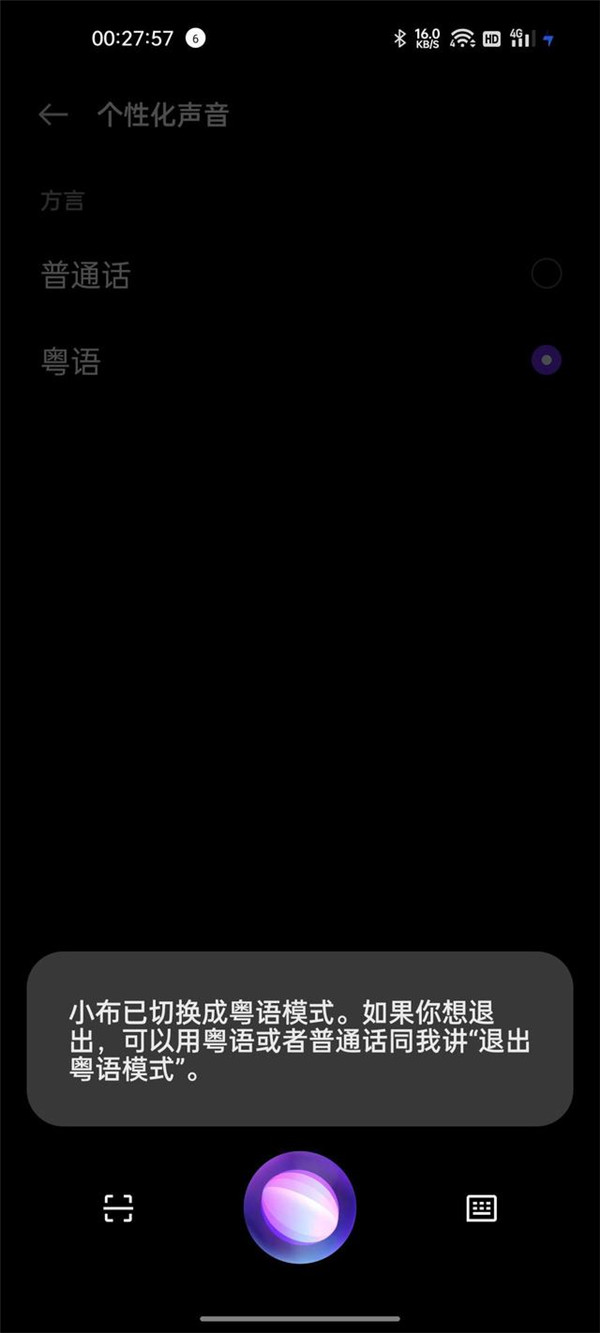
Task: Open the scan icon at bottom
Action: [x=118, y=1208]
